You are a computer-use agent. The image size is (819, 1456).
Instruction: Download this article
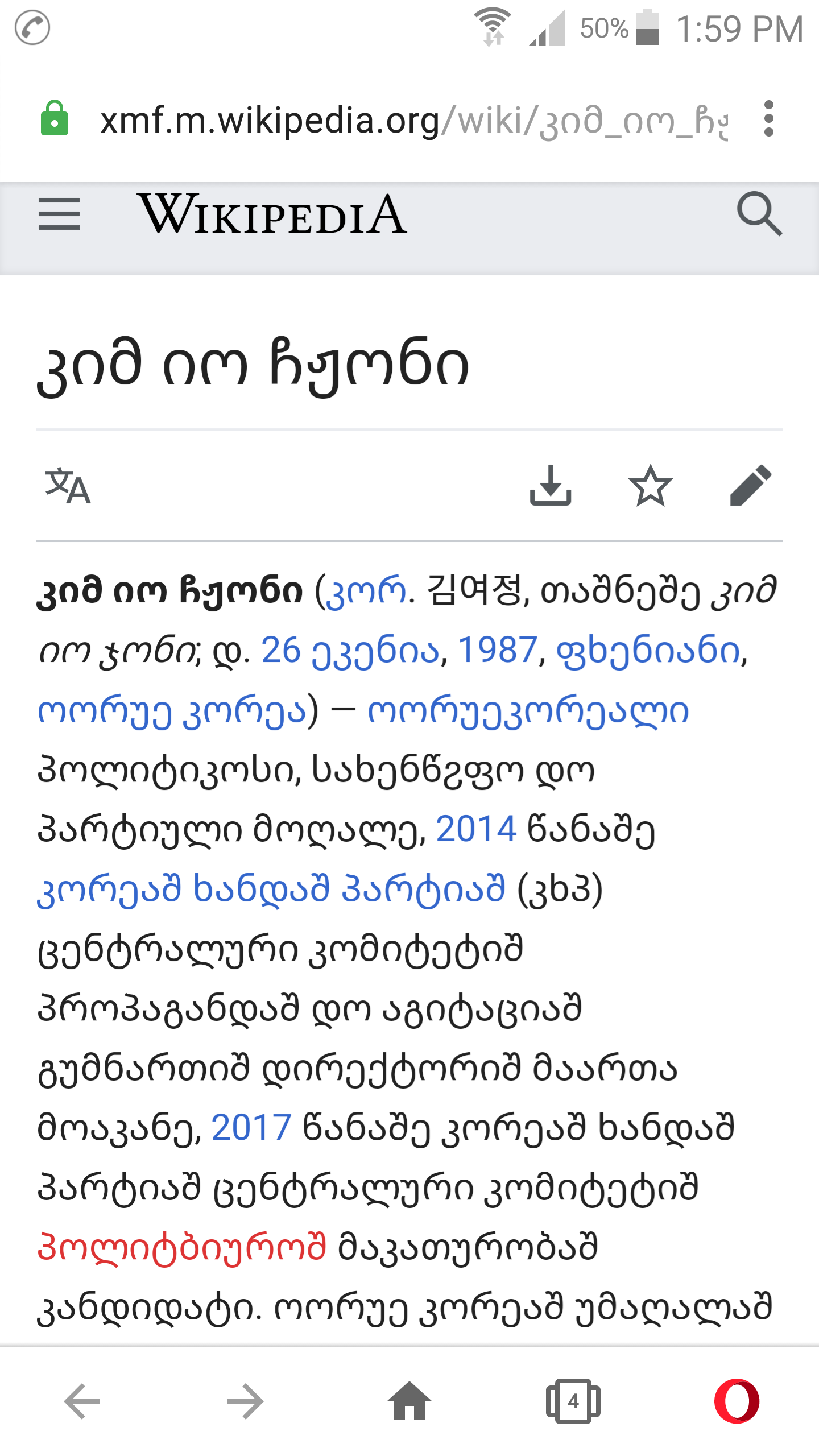coord(550,486)
